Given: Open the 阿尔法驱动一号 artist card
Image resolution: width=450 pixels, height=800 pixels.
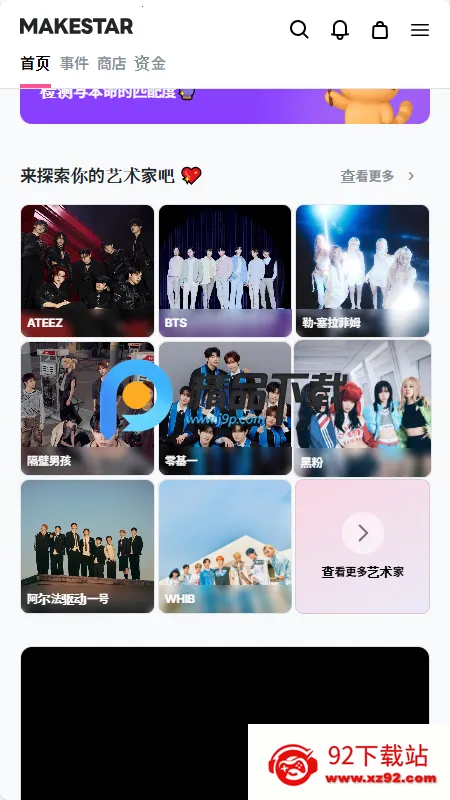Looking at the screenshot, I should coord(87,546).
